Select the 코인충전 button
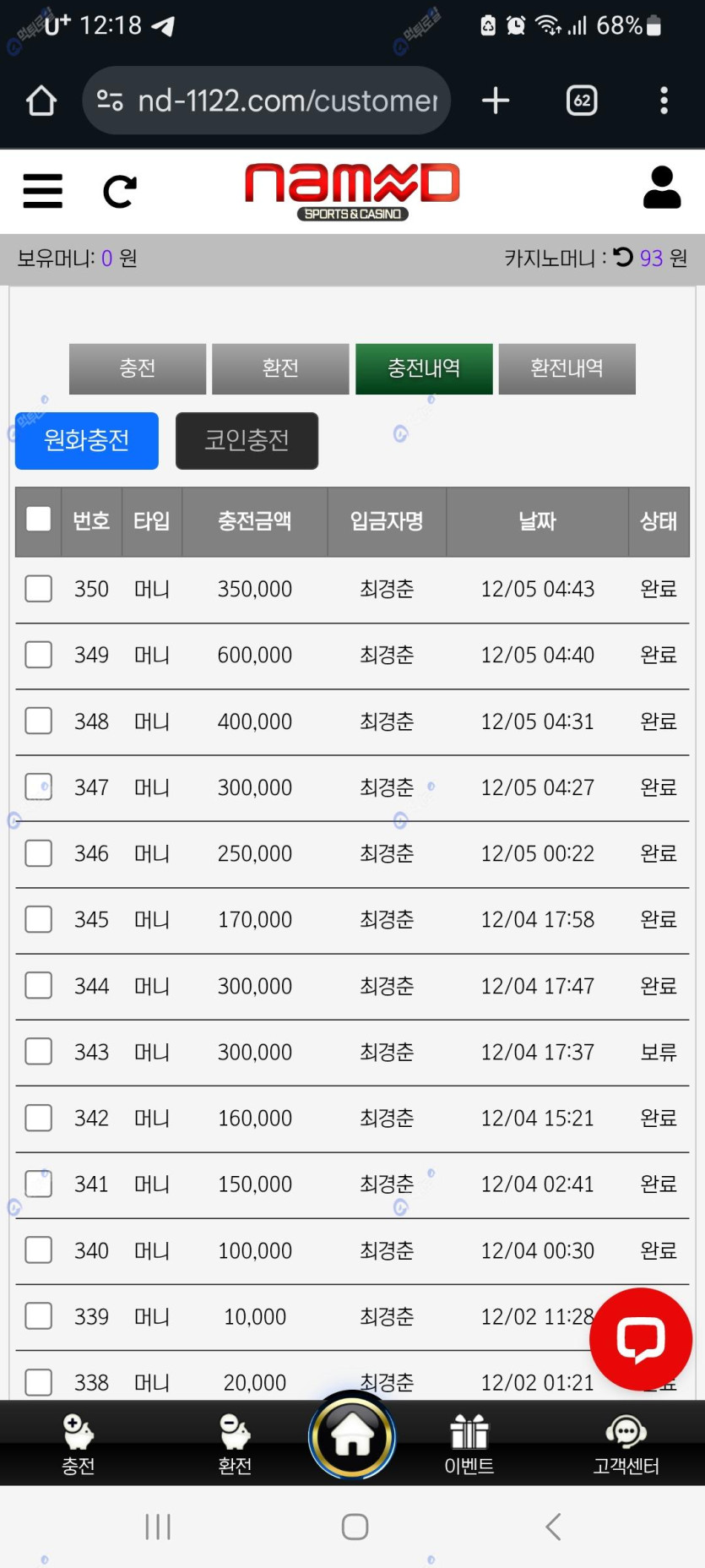Viewport: 705px width, 1568px height. point(247,440)
